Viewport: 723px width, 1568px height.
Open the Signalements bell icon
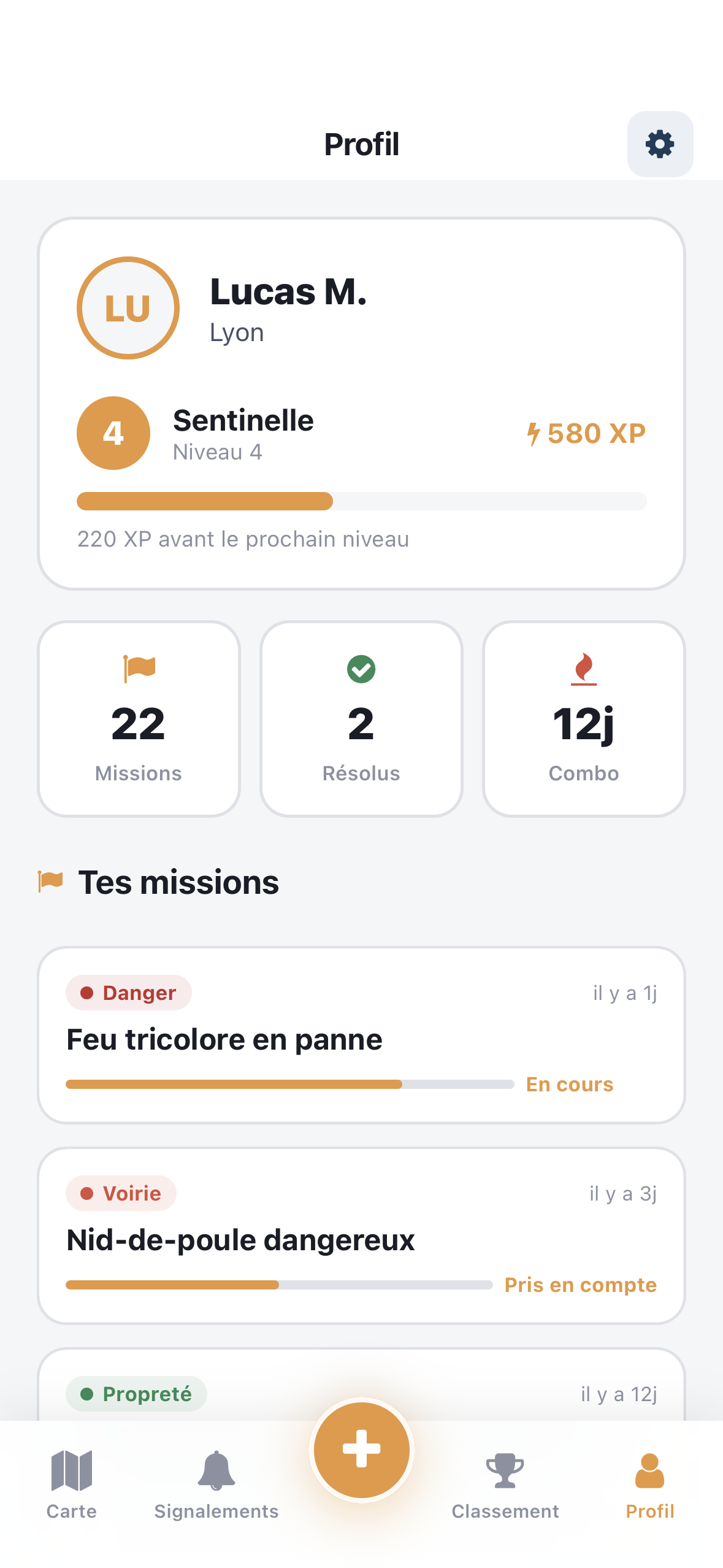(216, 1469)
